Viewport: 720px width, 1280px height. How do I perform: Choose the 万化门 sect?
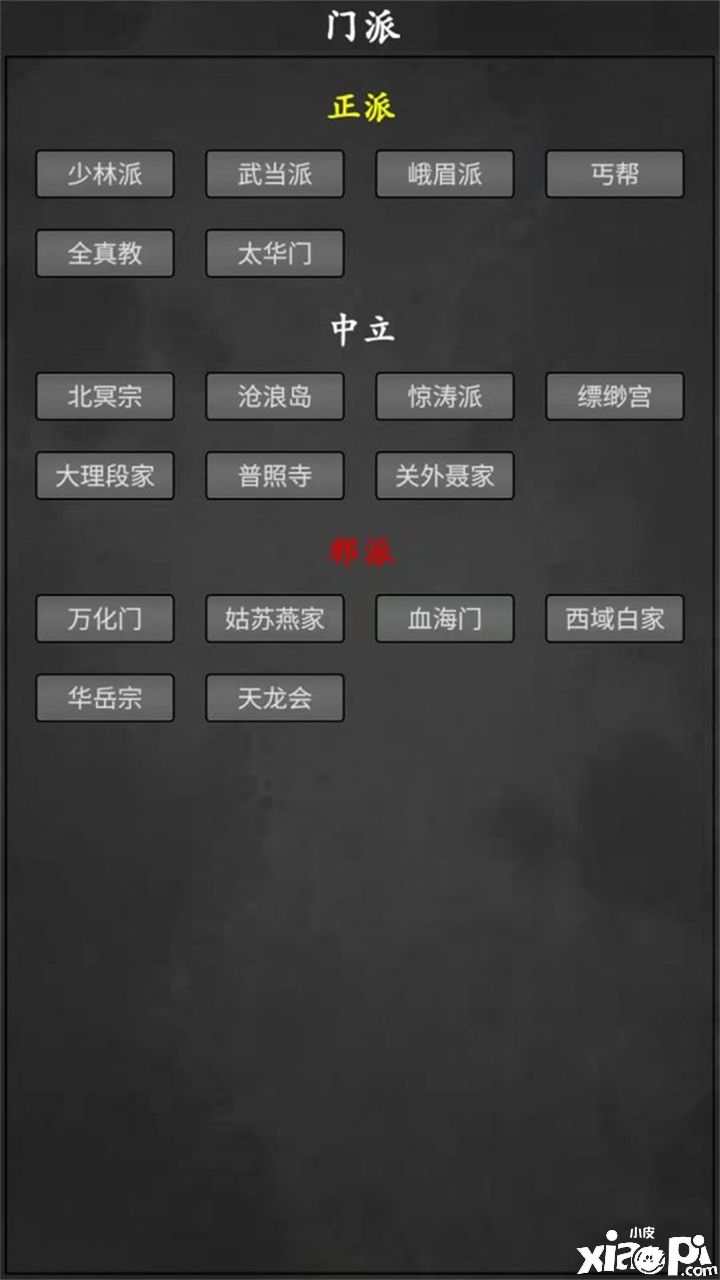point(105,618)
